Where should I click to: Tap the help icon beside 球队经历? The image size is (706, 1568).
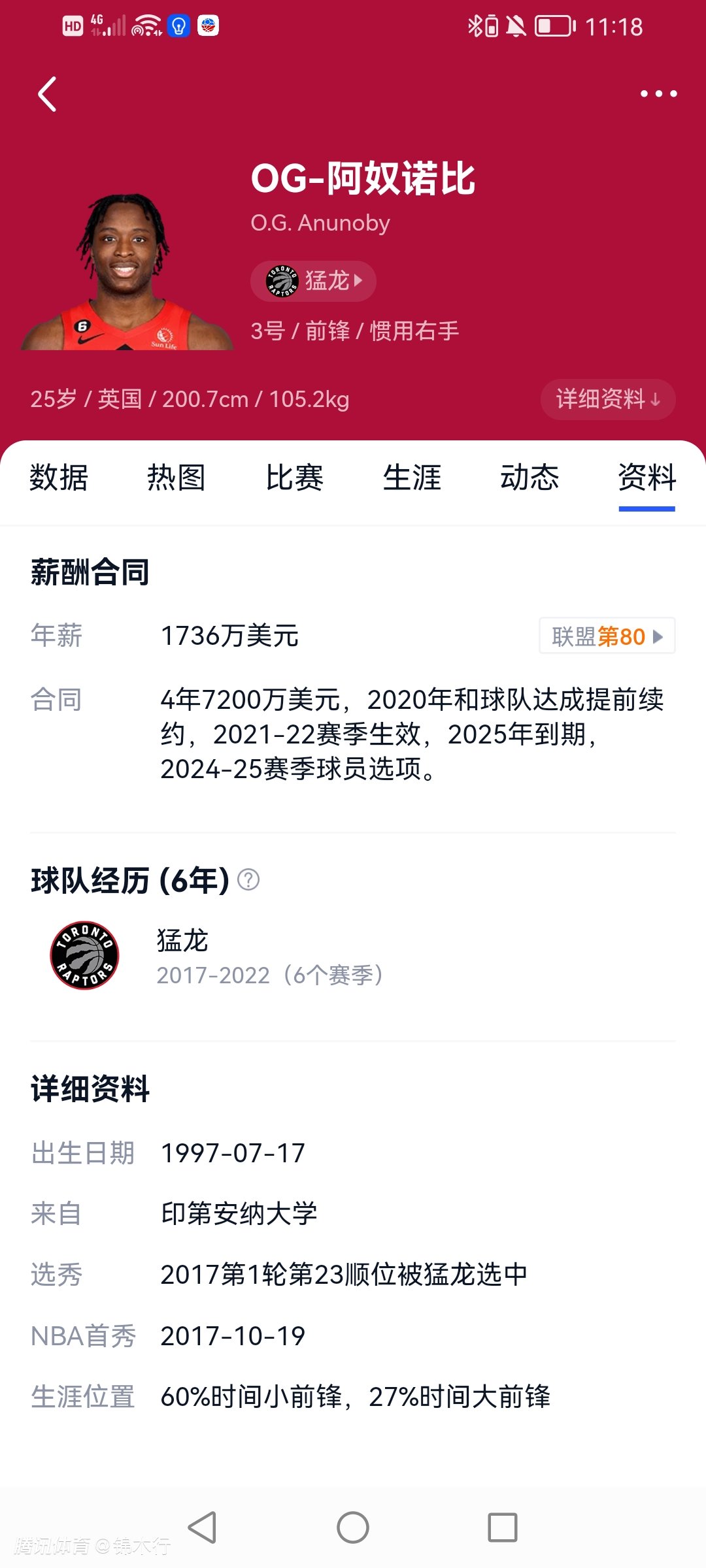[x=248, y=880]
